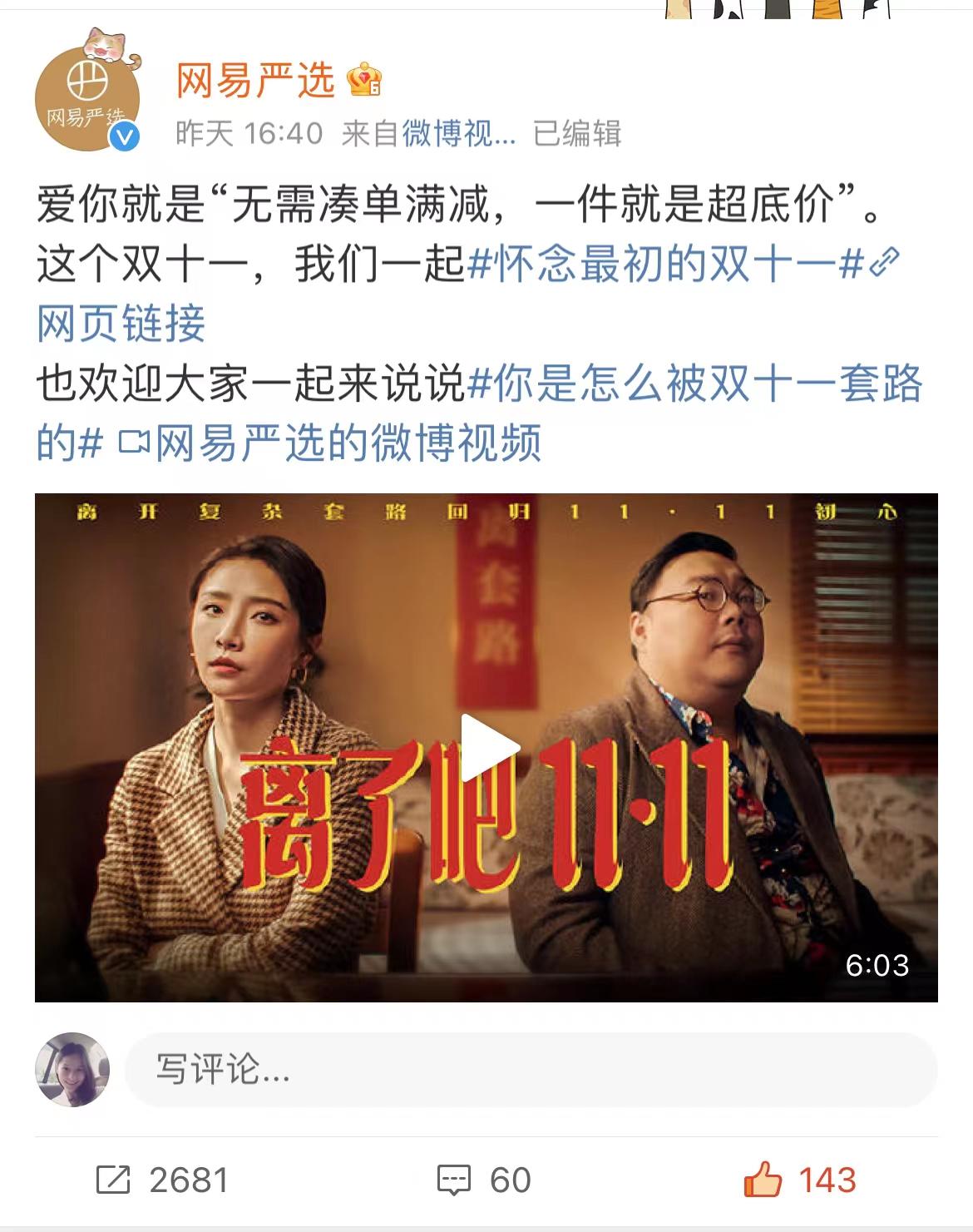The width and height of the screenshot is (973, 1232).
Task: Repost this post with 2681 shares
Action: tap(162, 1180)
